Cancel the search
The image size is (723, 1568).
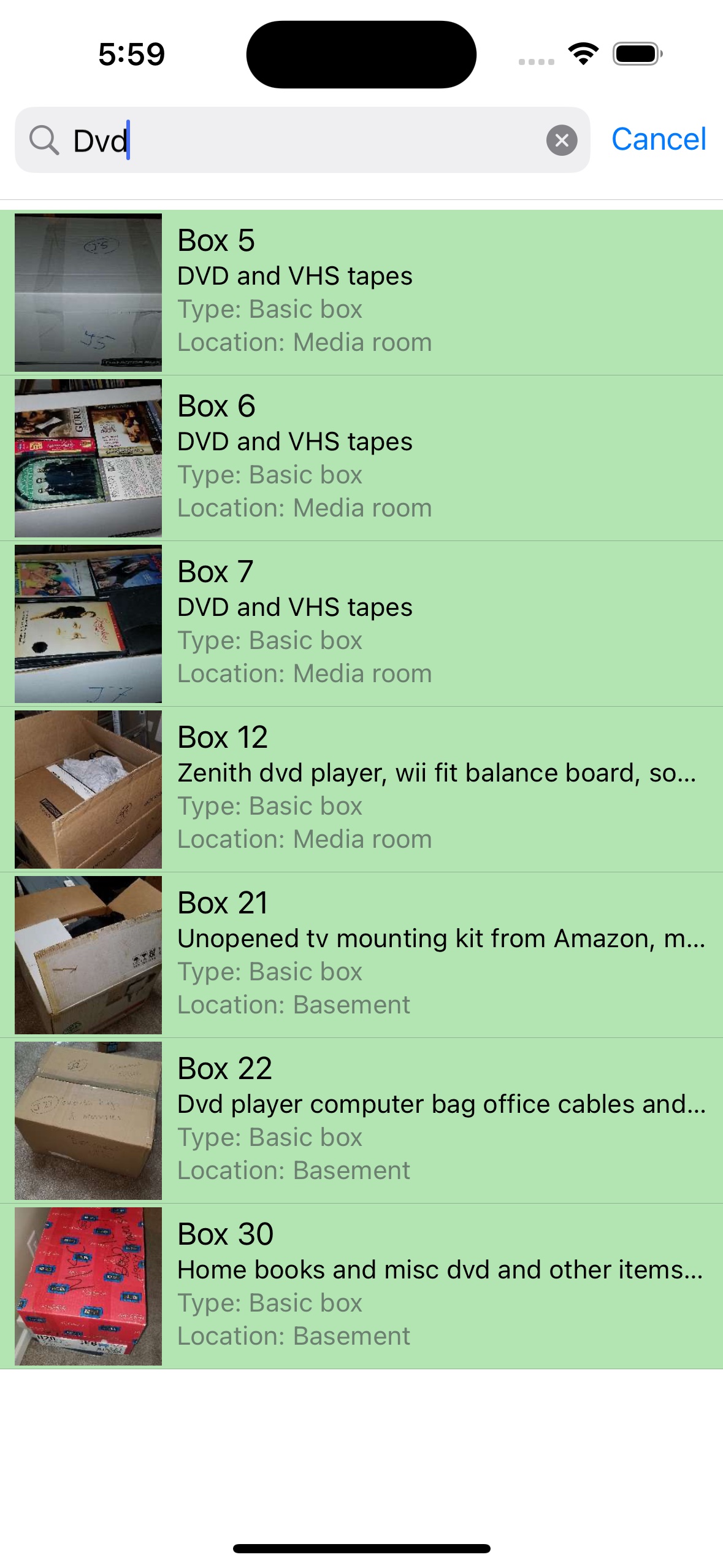(659, 139)
